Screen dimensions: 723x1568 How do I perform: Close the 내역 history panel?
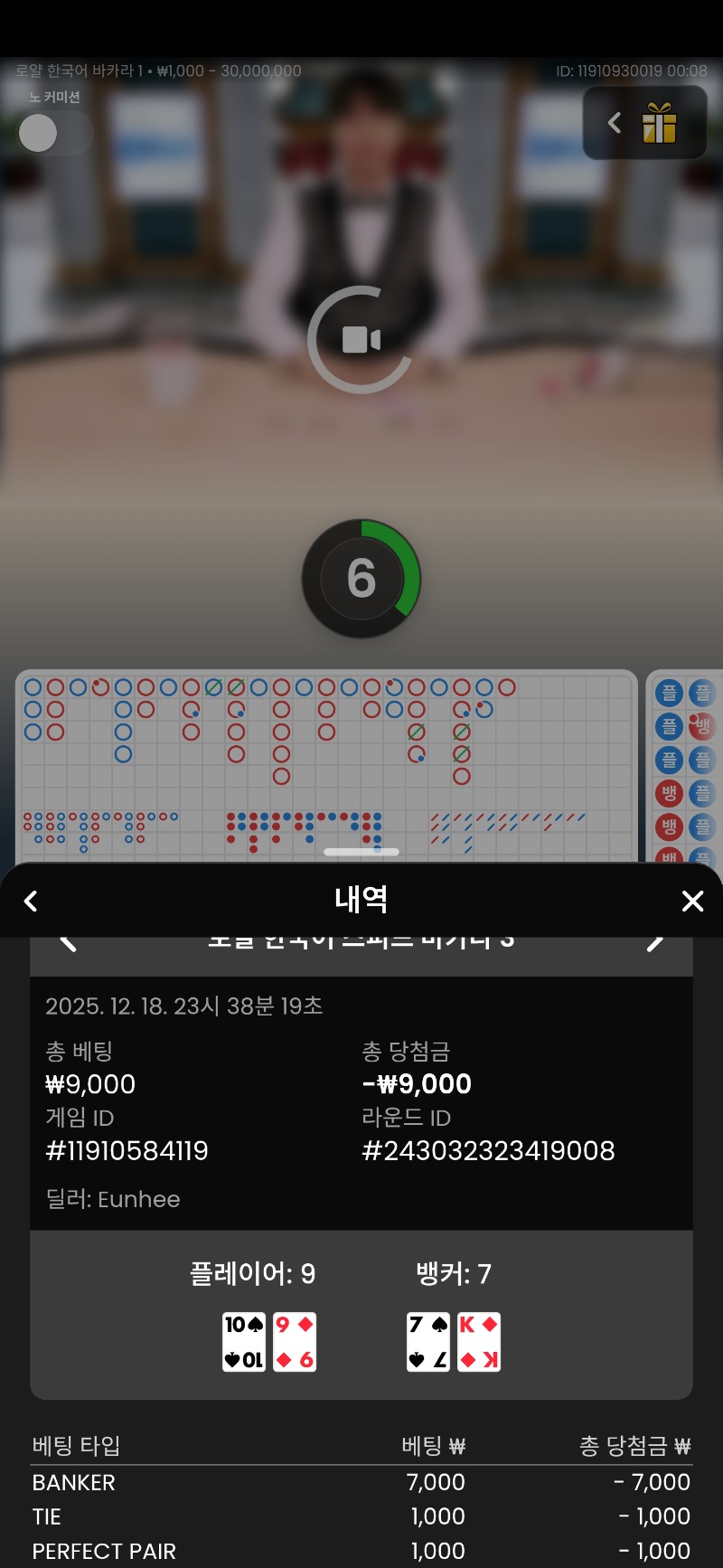[692, 901]
